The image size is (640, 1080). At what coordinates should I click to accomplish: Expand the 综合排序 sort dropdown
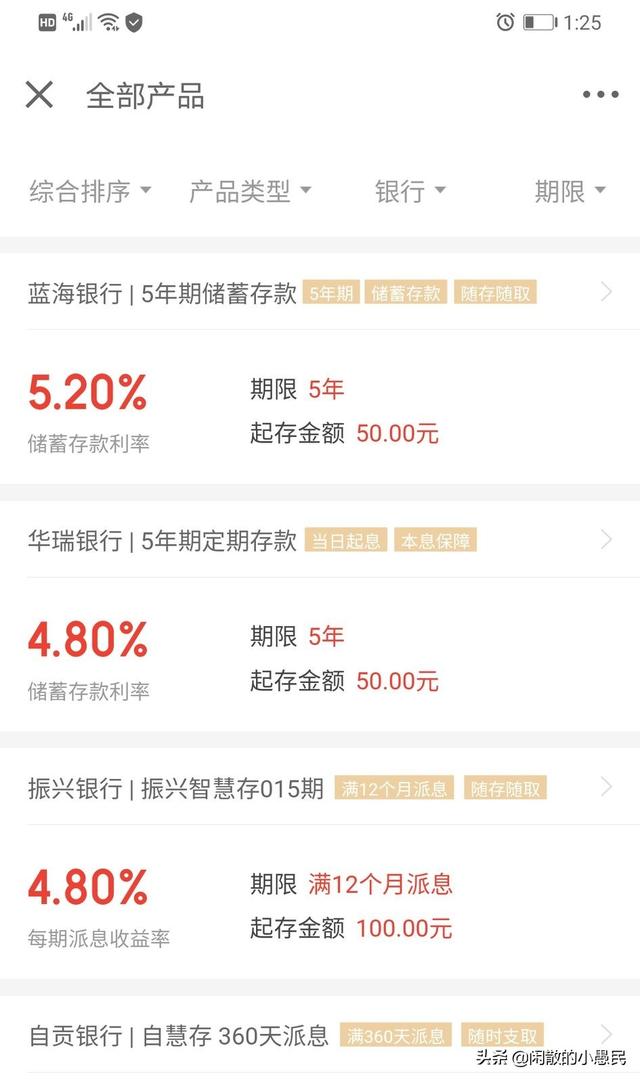[90, 191]
